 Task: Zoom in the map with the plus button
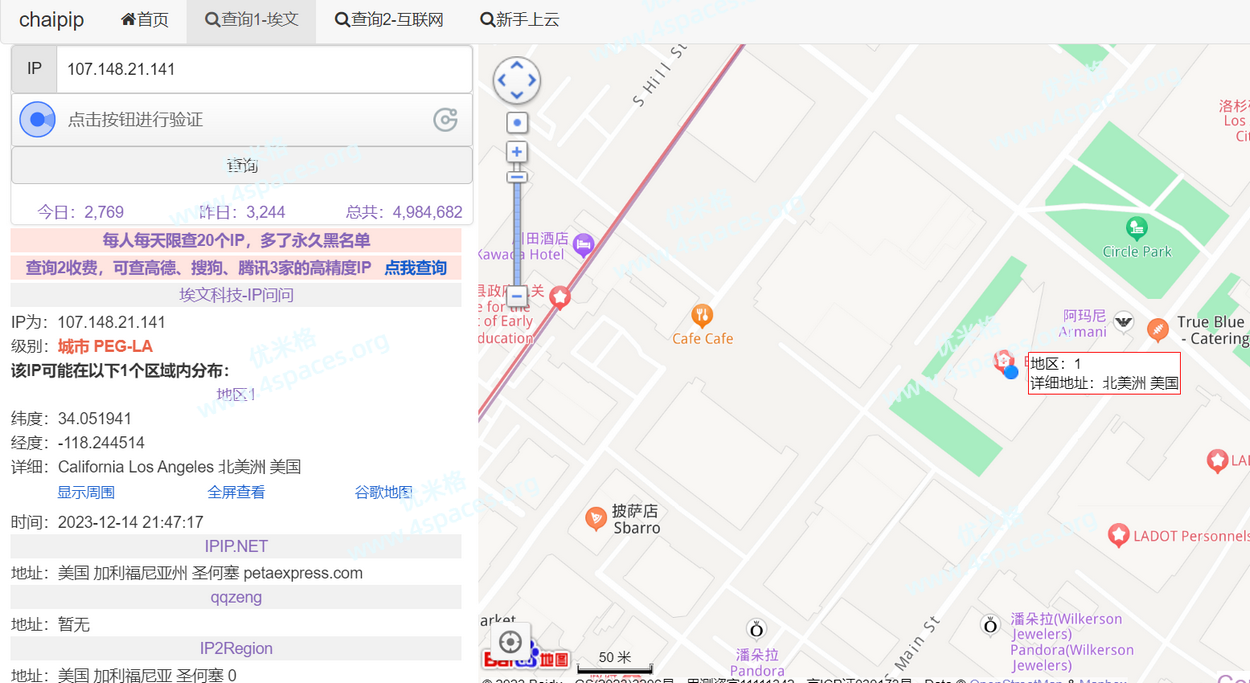tap(517, 152)
